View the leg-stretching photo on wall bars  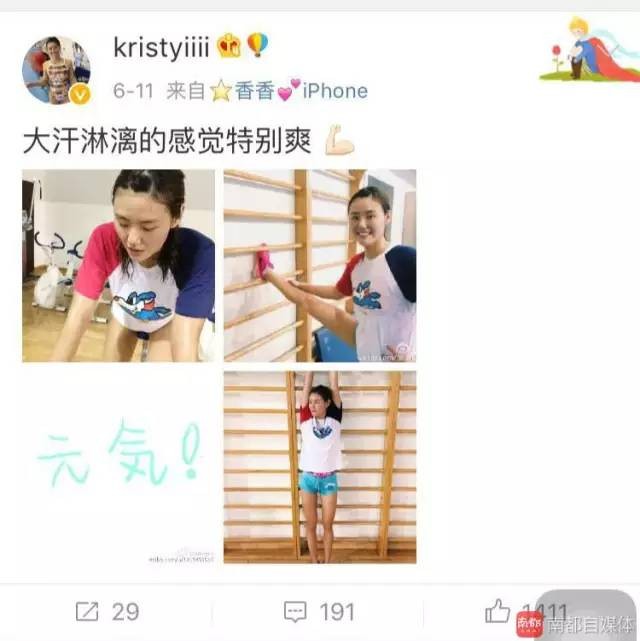320,265
